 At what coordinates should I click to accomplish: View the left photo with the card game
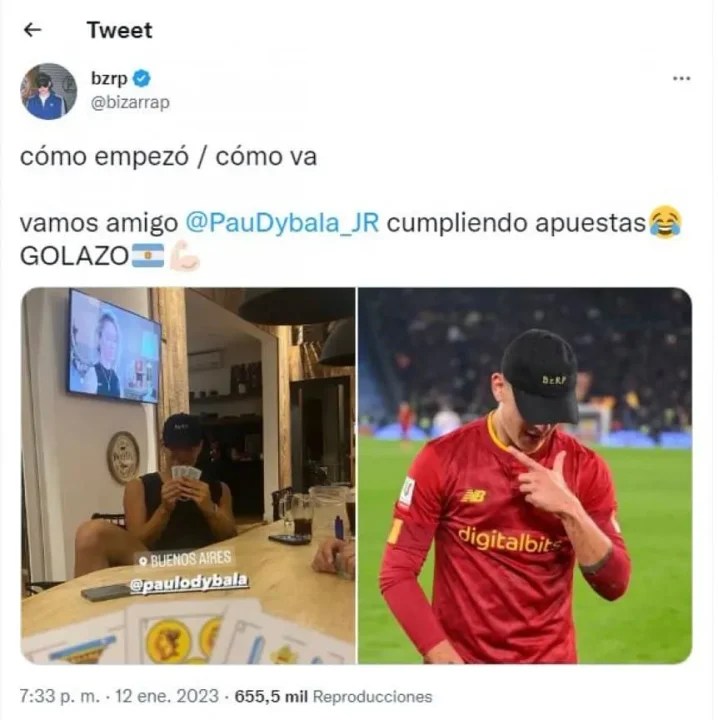[188, 476]
